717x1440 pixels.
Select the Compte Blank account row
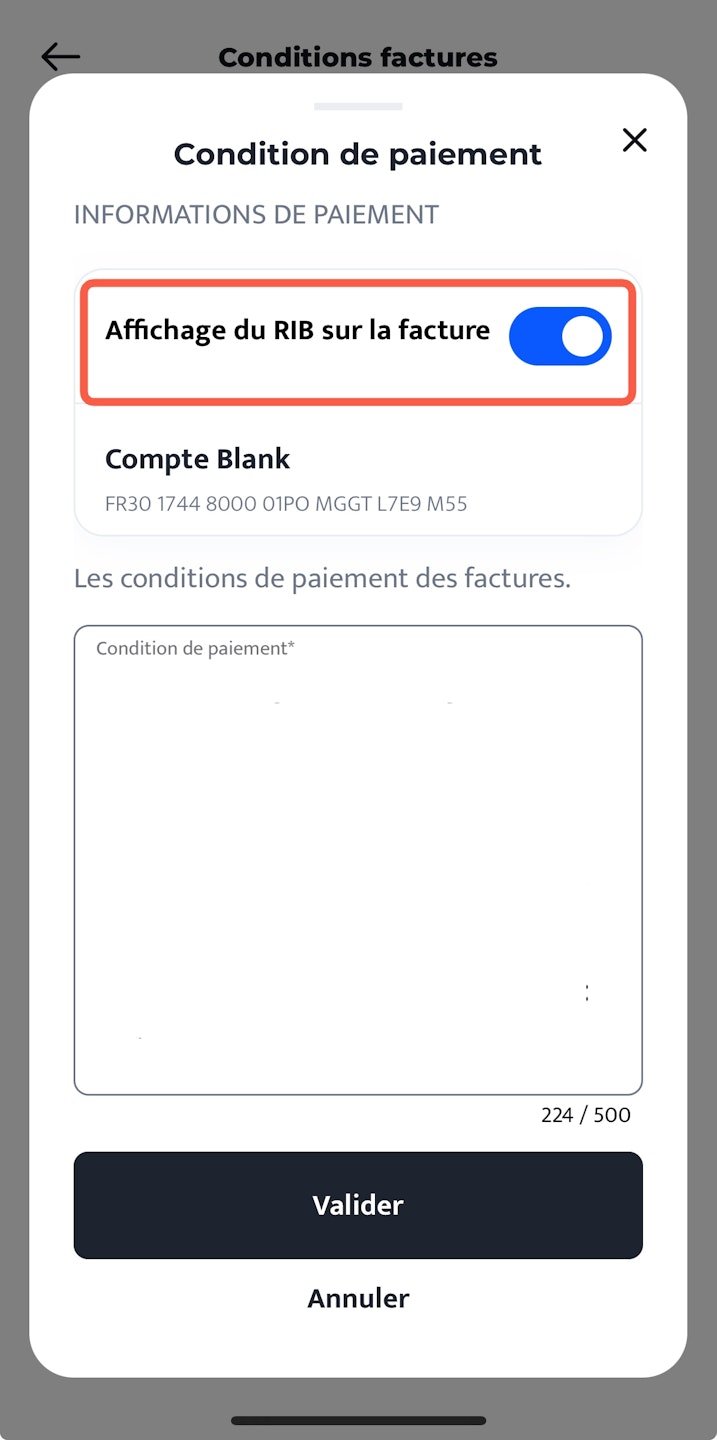pos(358,477)
